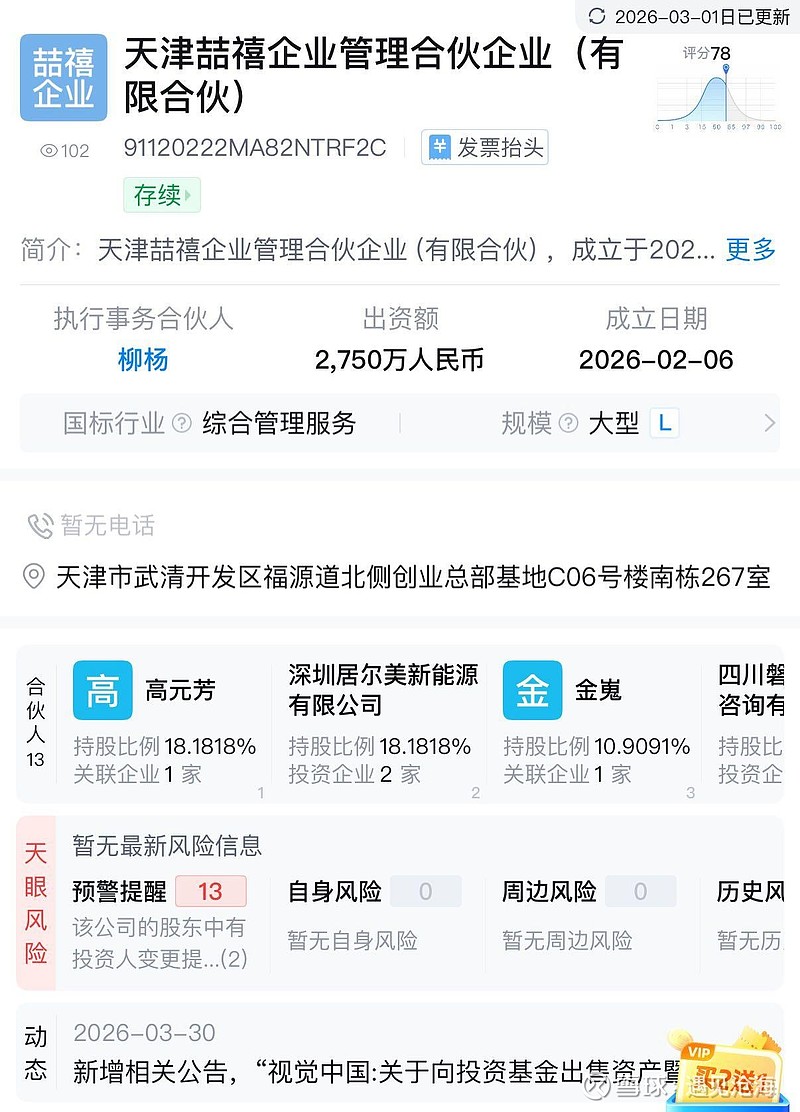Screen dimensions: 800x1112
Task: Click the 喆禧企业 company logo
Action: tap(62, 77)
